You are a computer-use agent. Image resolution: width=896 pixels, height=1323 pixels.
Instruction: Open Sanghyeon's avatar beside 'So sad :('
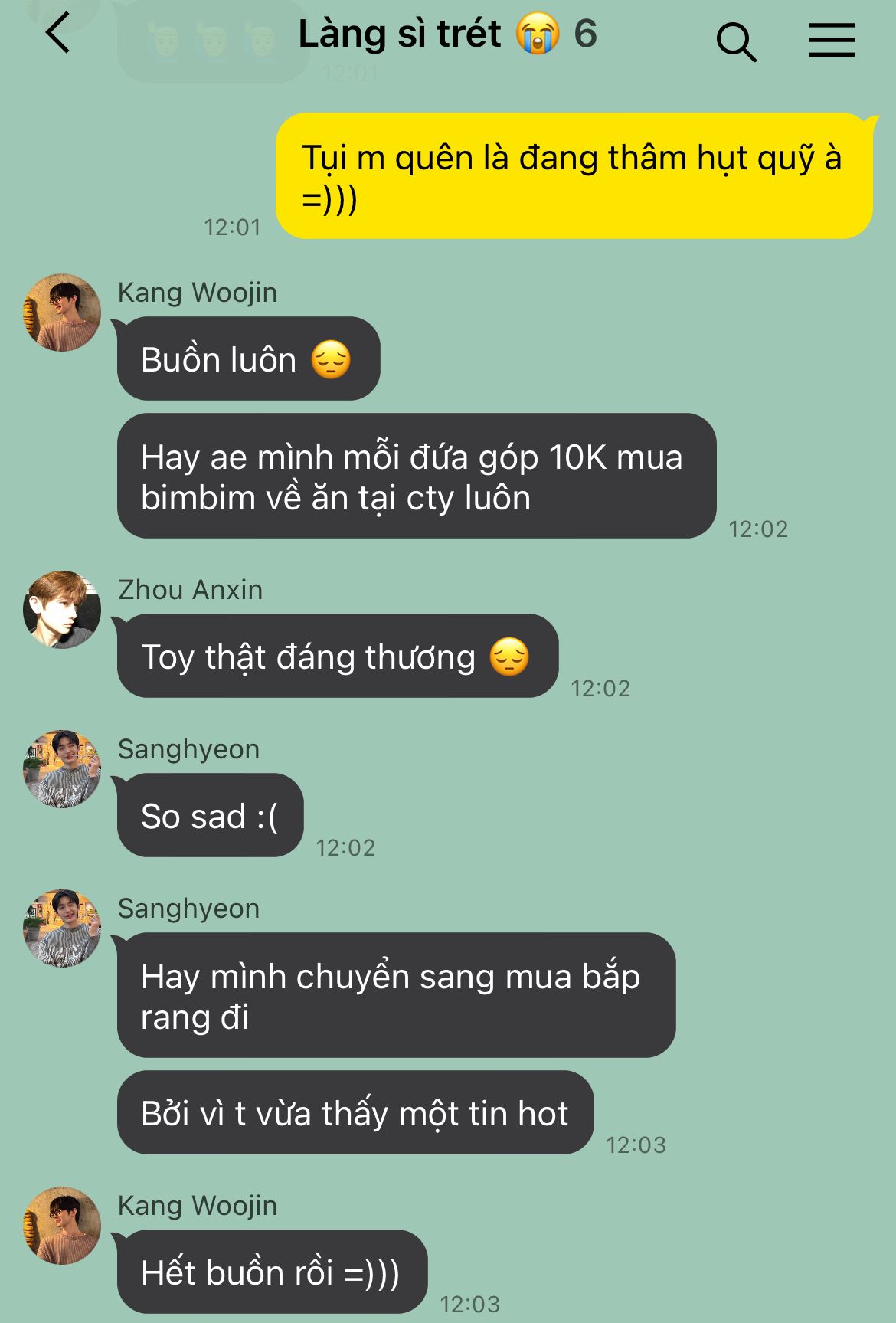(62, 769)
